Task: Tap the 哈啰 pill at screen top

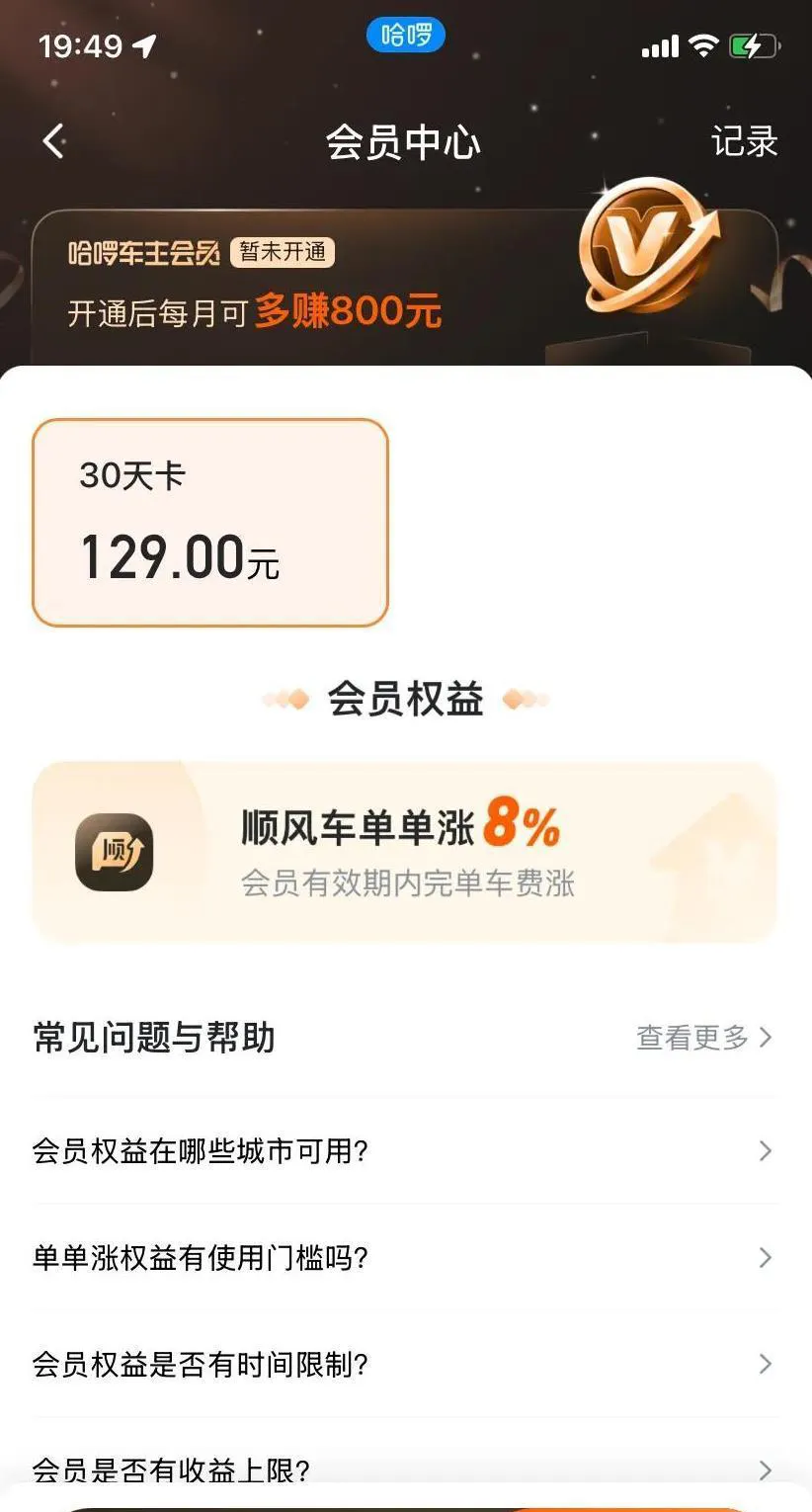Action: 405,35
